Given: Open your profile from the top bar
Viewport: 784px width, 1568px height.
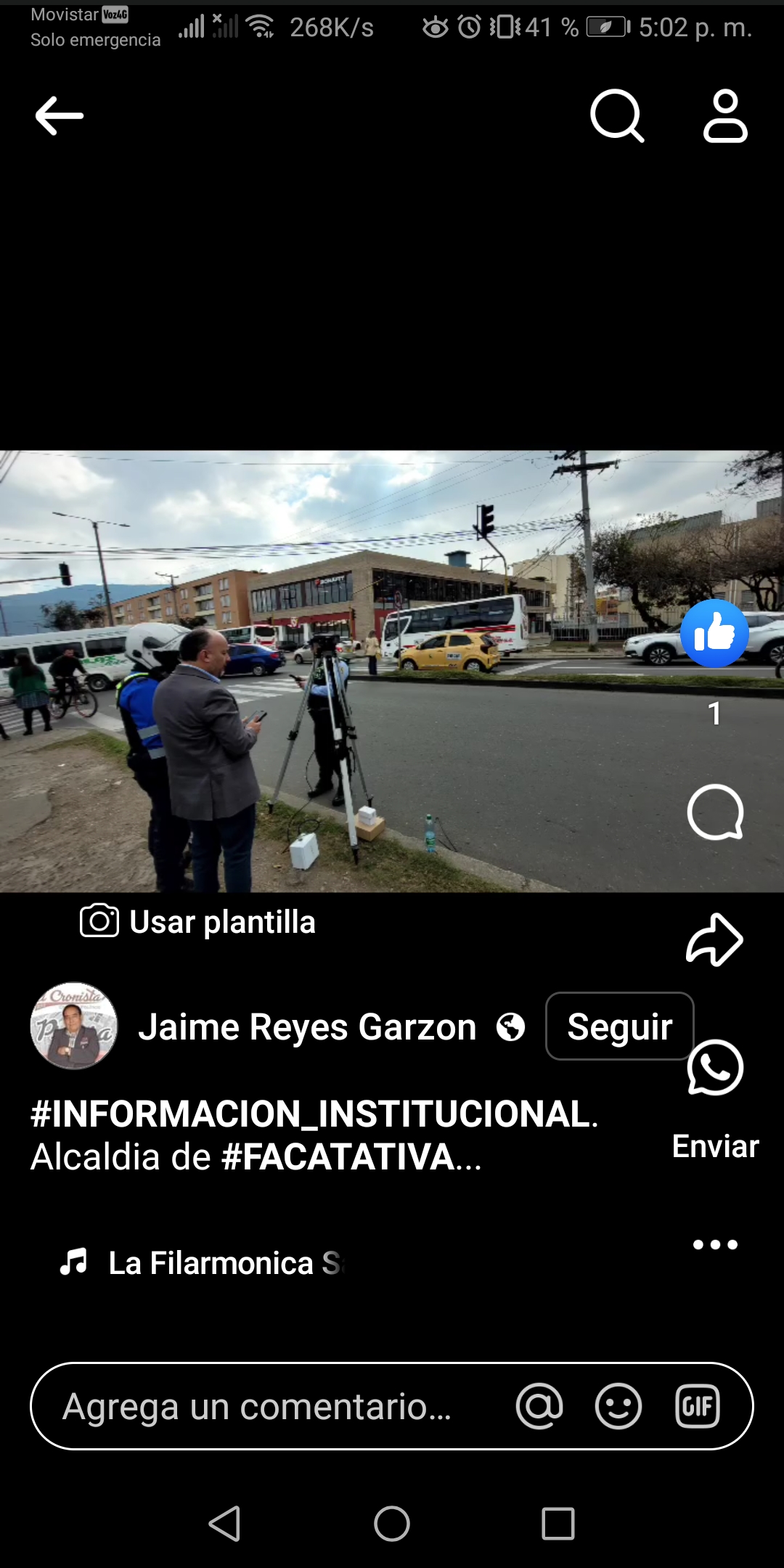Looking at the screenshot, I should tap(724, 116).
